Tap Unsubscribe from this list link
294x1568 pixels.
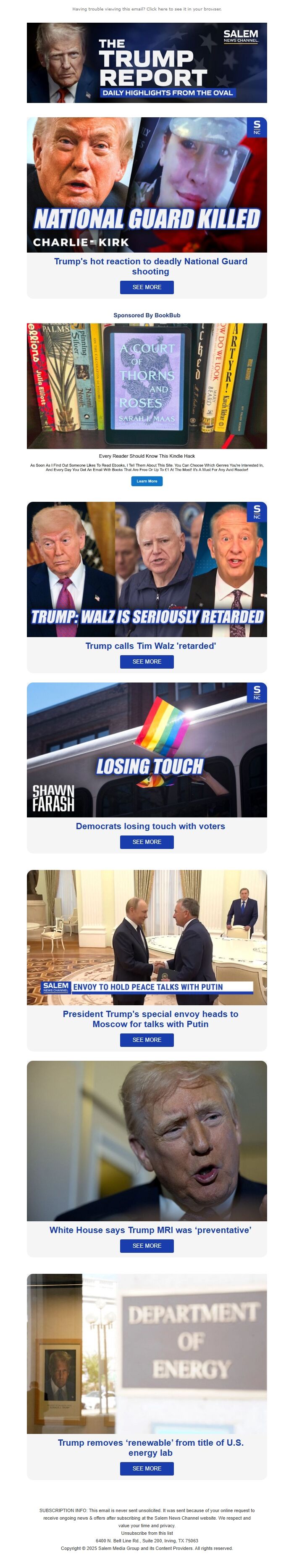(147, 1533)
